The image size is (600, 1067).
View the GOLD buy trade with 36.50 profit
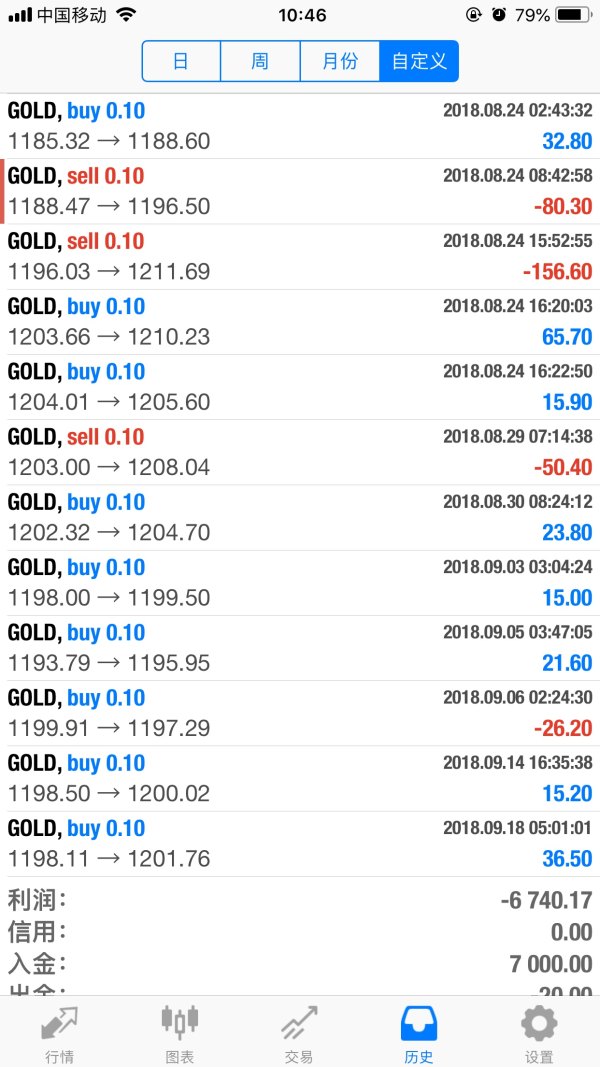coord(300,843)
